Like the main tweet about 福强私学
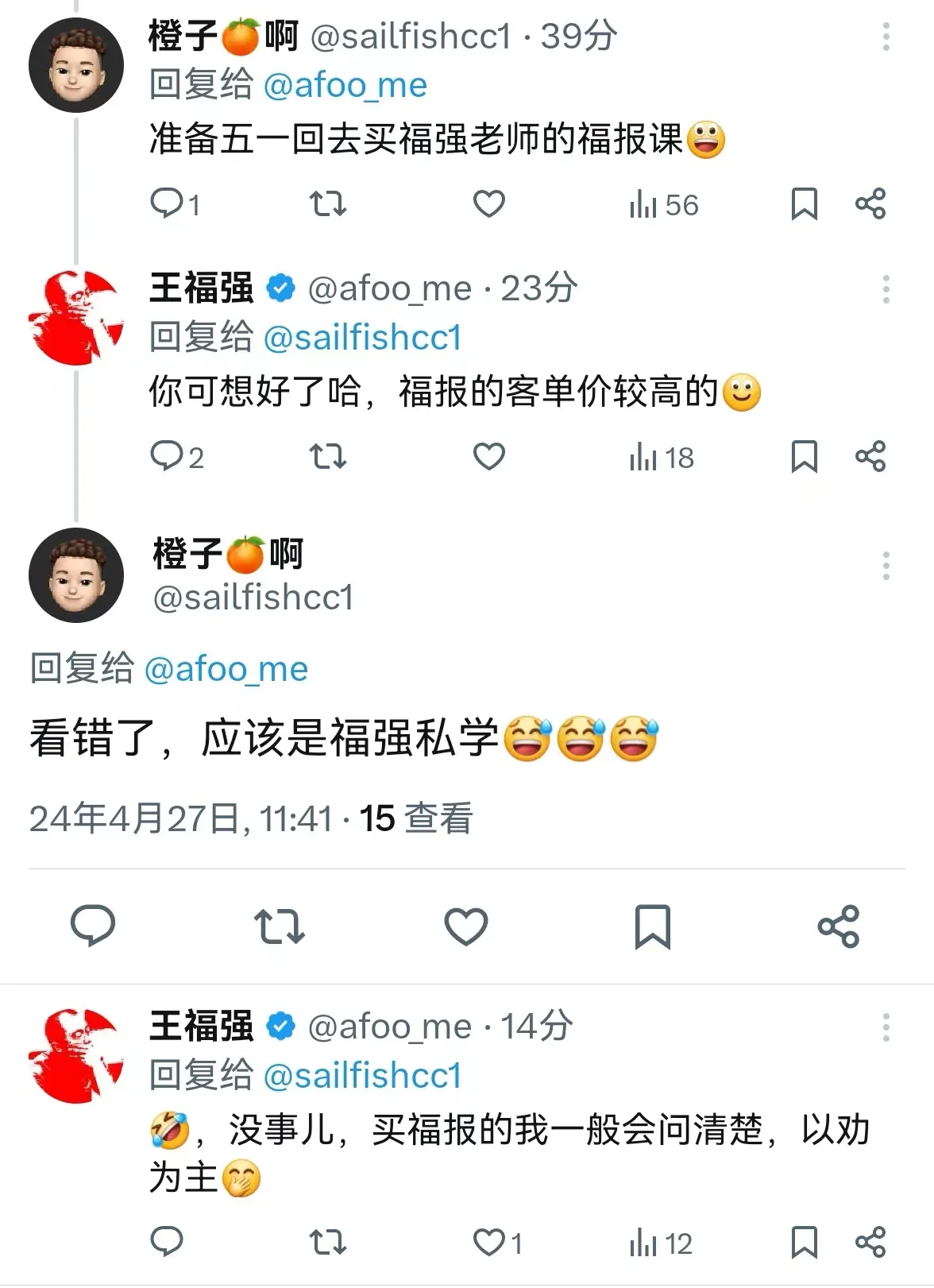Image resolution: width=934 pixels, height=1288 pixels. [x=465, y=926]
